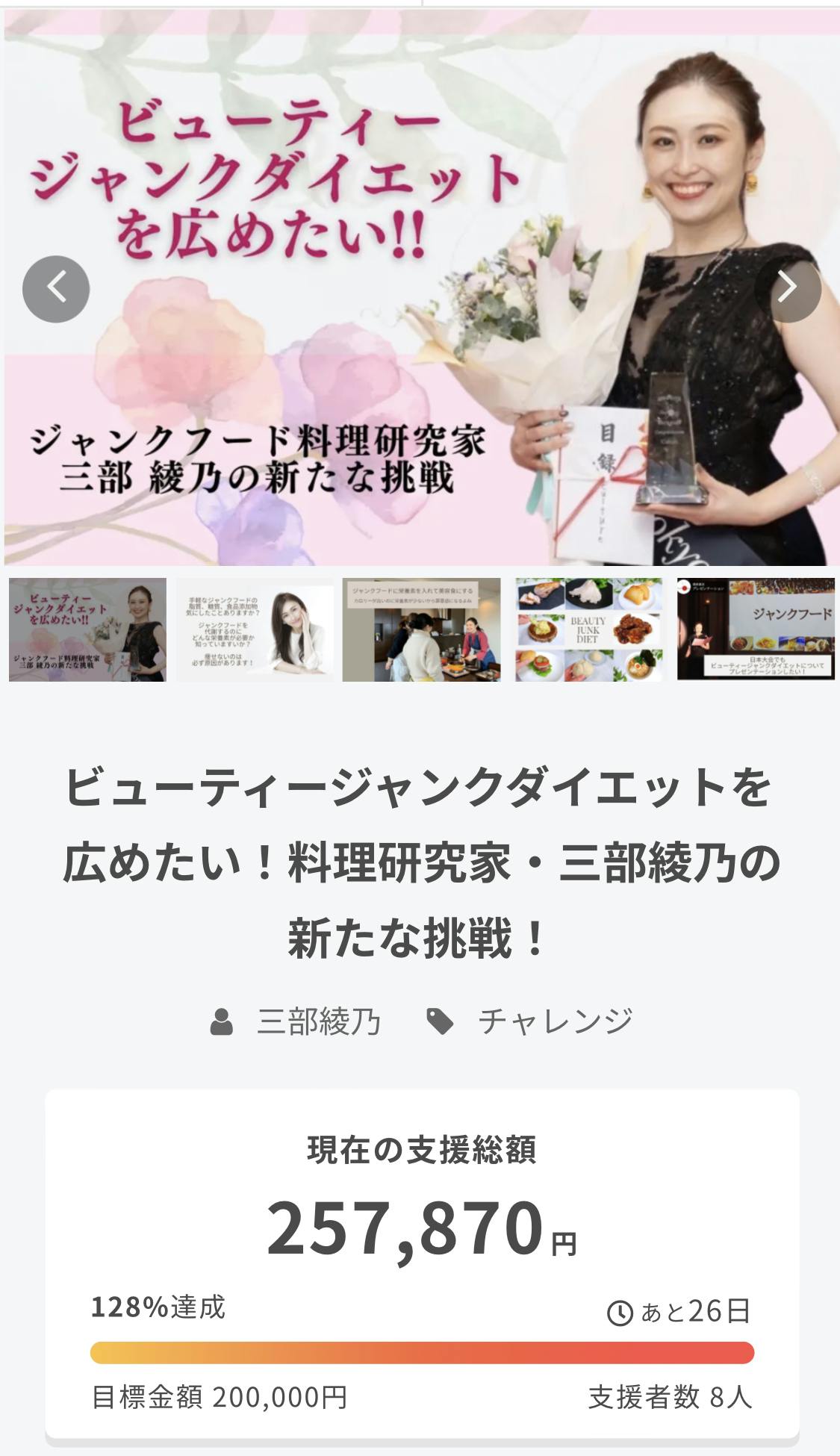Select the third thumbnail showing the cooking class

422,629
